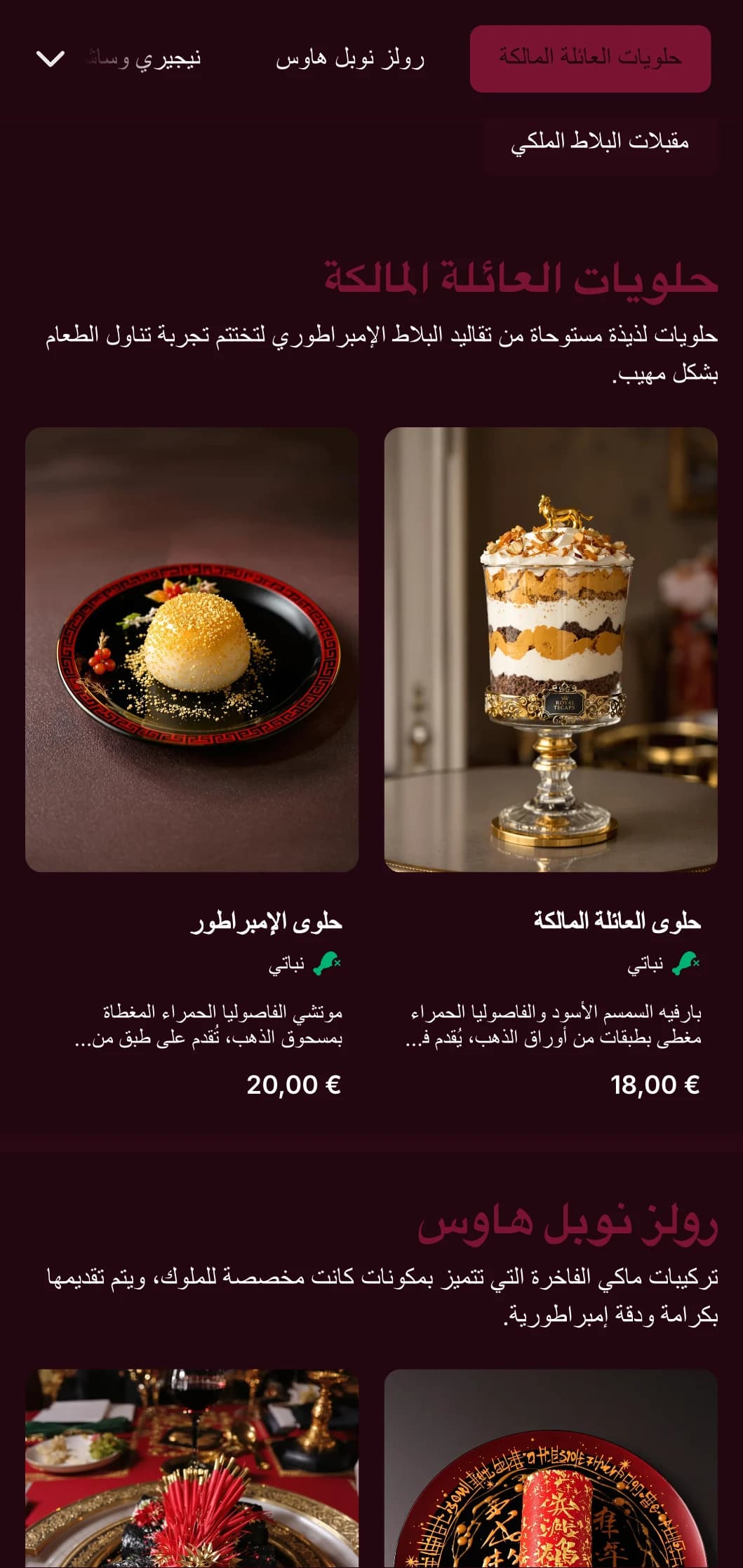Open the حلوى الإمبراطور dessert card
Screen dimensions: 743x1568
click(x=192, y=650)
